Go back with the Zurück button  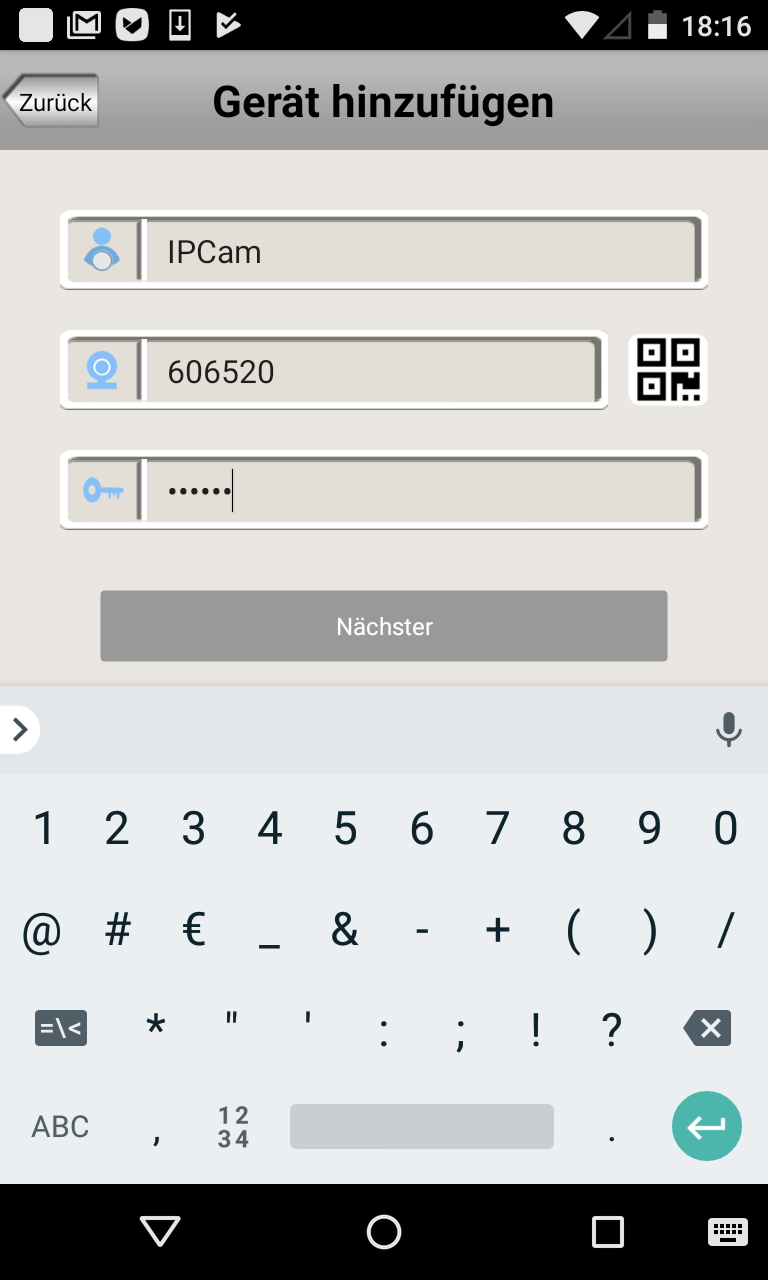(52, 102)
